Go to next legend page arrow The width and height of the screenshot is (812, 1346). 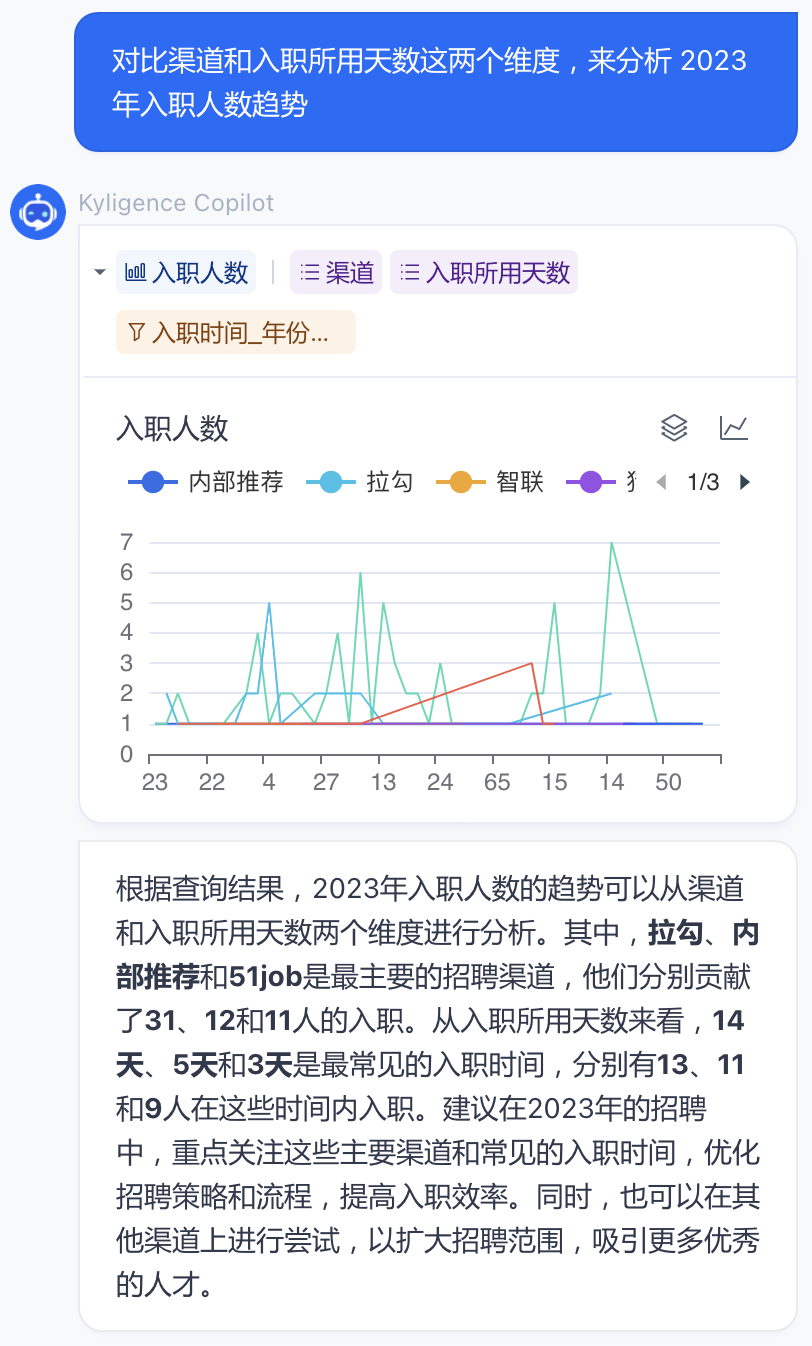click(744, 482)
